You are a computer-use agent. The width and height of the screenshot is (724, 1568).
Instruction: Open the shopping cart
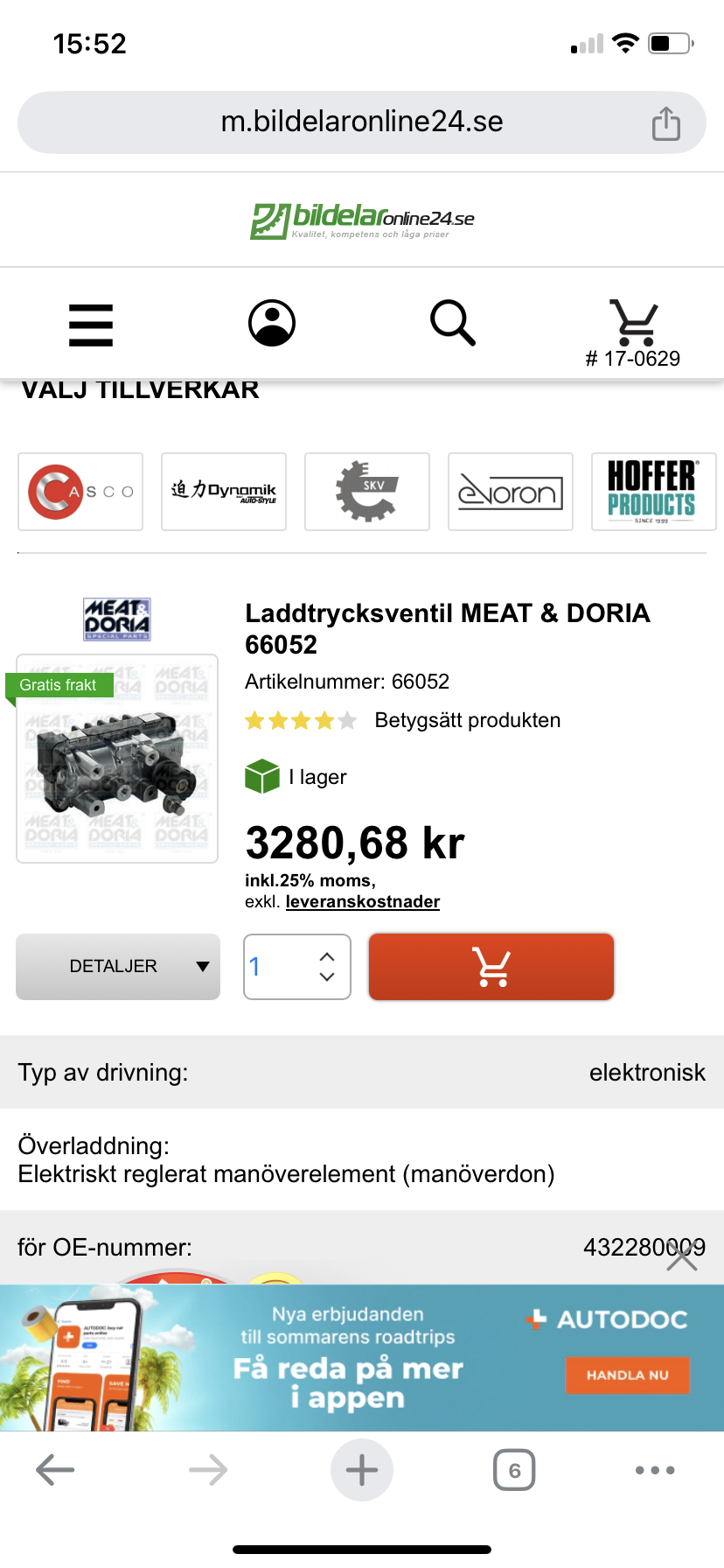pyautogui.click(x=633, y=324)
